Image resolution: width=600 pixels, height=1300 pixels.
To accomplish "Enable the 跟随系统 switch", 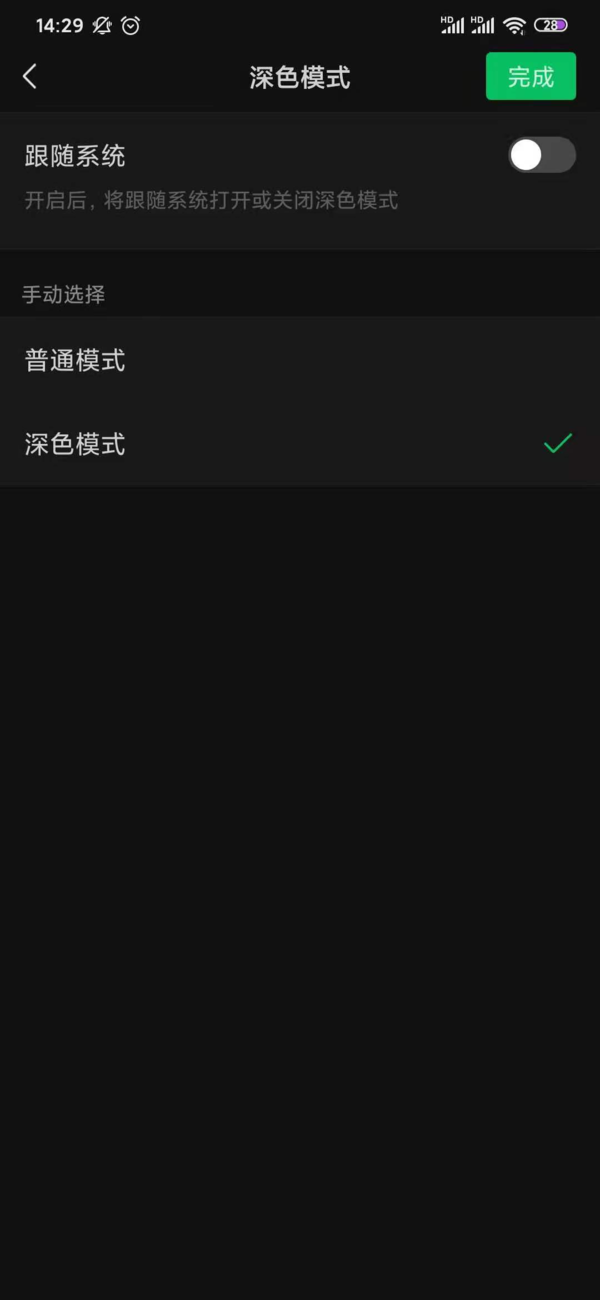I will (x=541, y=155).
